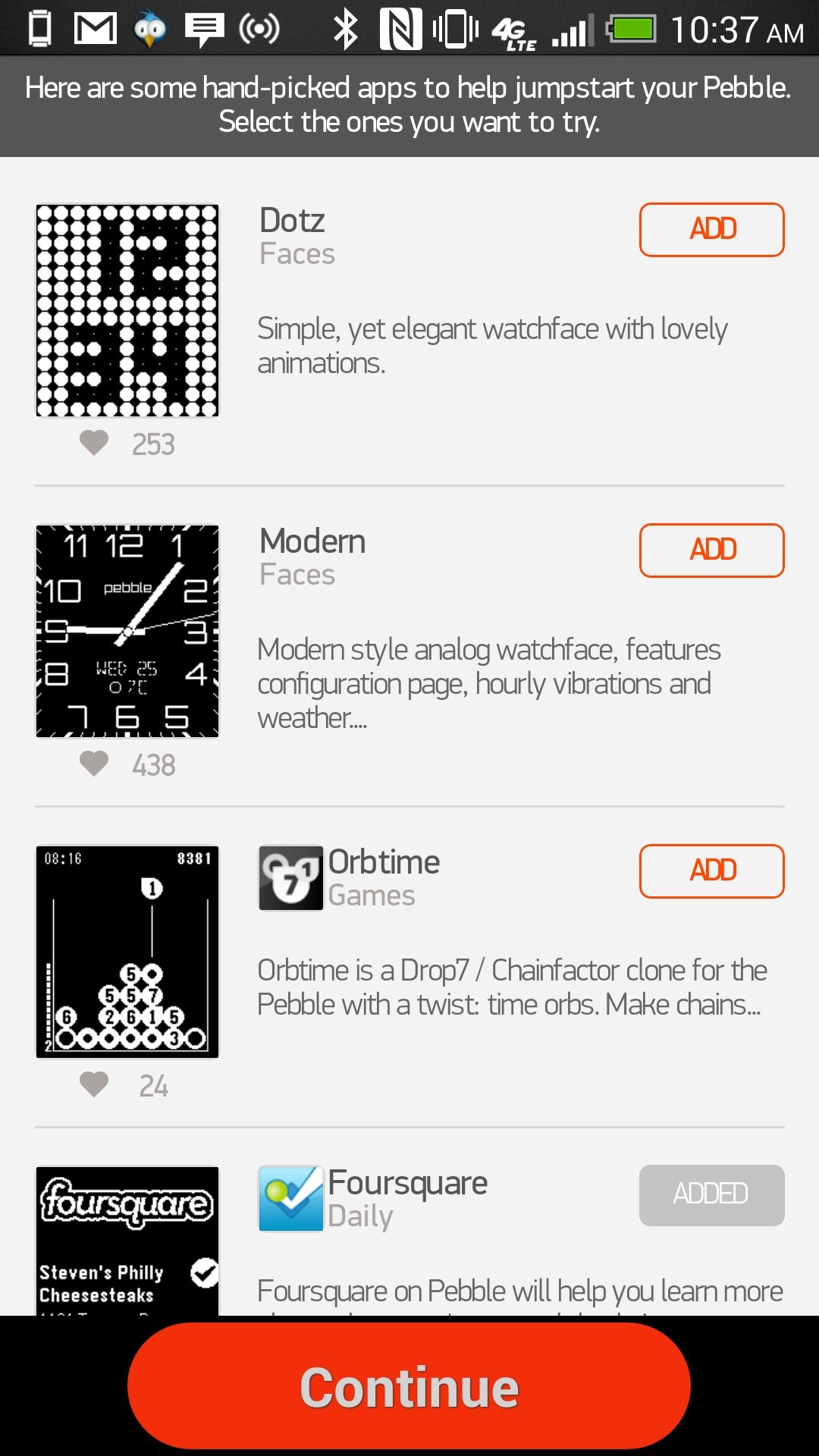Tap the Added button for Foursquare
Viewport: 819px width, 1456px height.
click(x=711, y=1195)
